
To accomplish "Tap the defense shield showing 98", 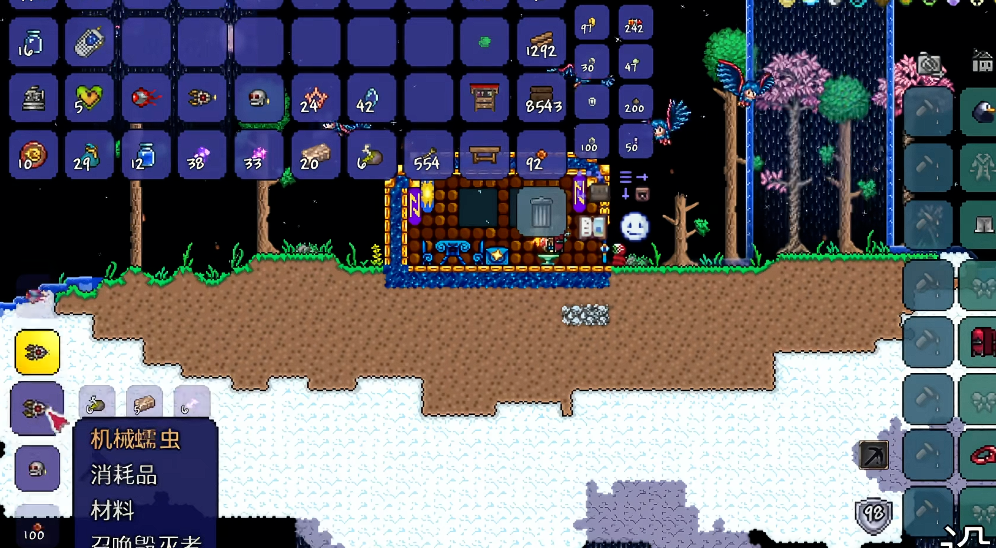I will (x=873, y=515).
